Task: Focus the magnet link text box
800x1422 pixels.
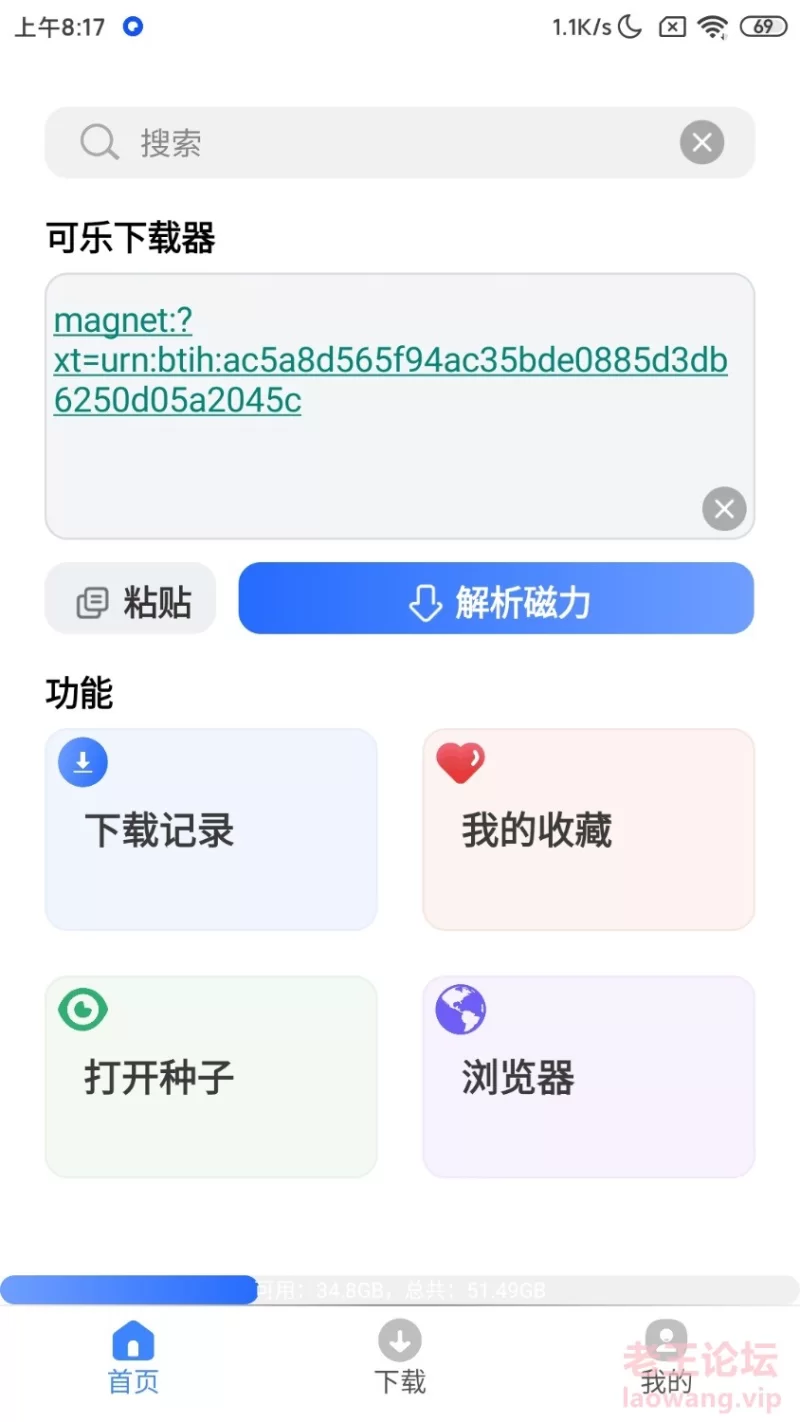Action: point(400,406)
